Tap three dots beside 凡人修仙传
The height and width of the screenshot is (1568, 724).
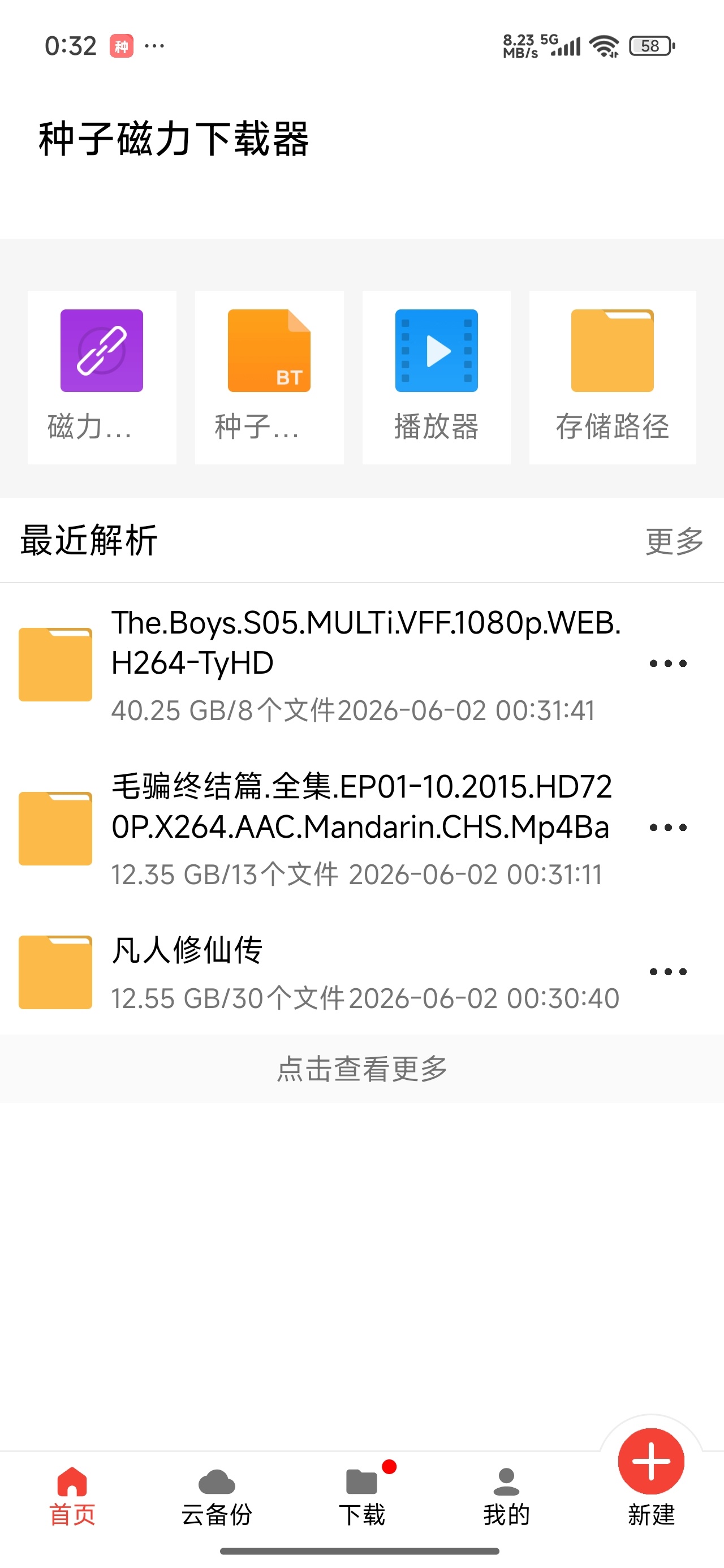click(x=668, y=971)
